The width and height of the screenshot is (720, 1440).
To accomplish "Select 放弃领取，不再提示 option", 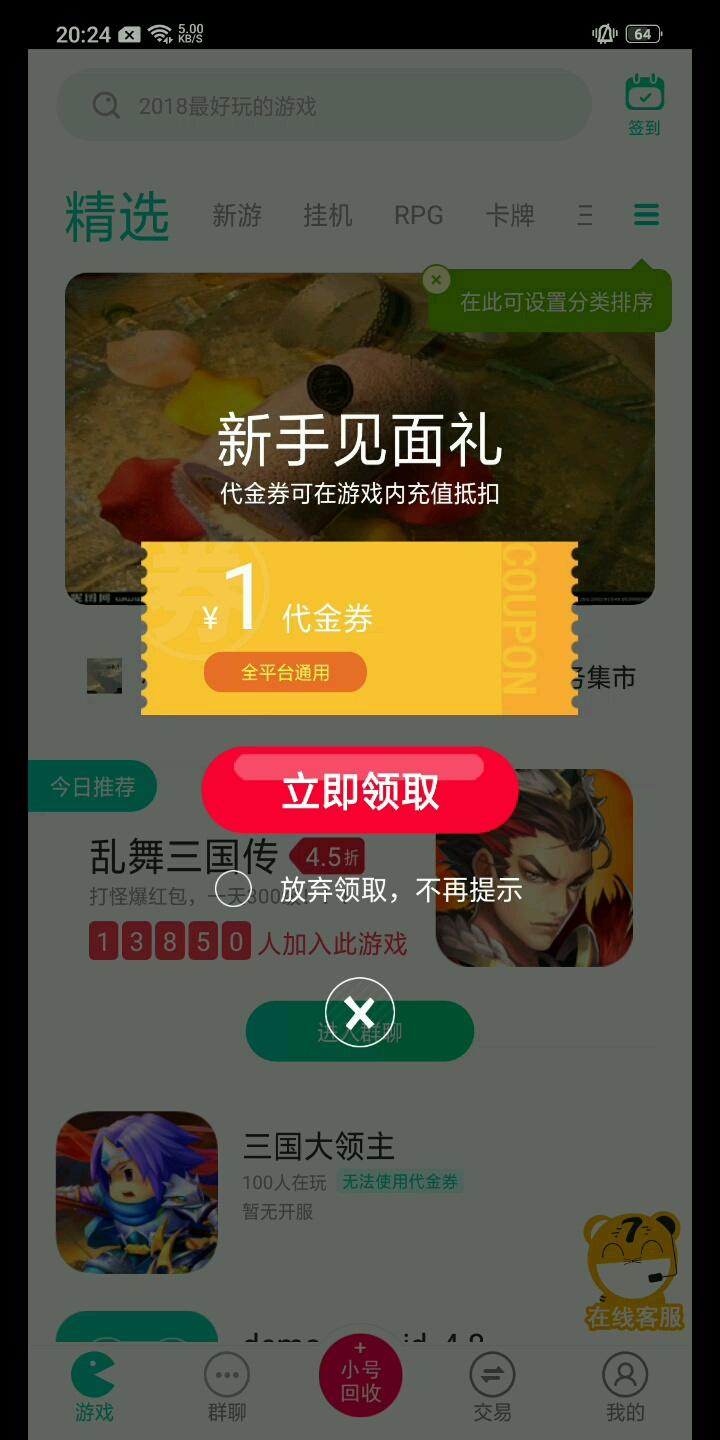I will [x=233, y=888].
